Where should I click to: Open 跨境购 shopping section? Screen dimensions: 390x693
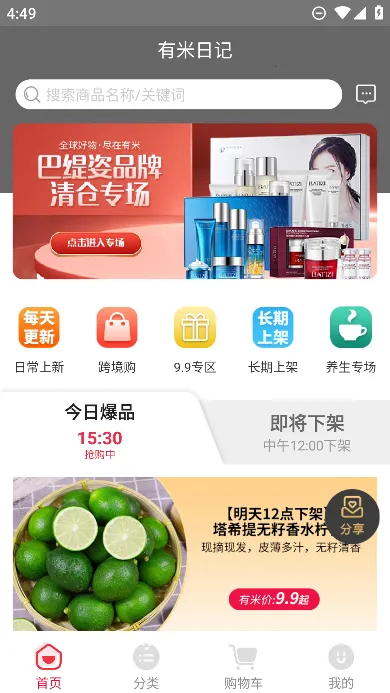pyautogui.click(x=117, y=340)
